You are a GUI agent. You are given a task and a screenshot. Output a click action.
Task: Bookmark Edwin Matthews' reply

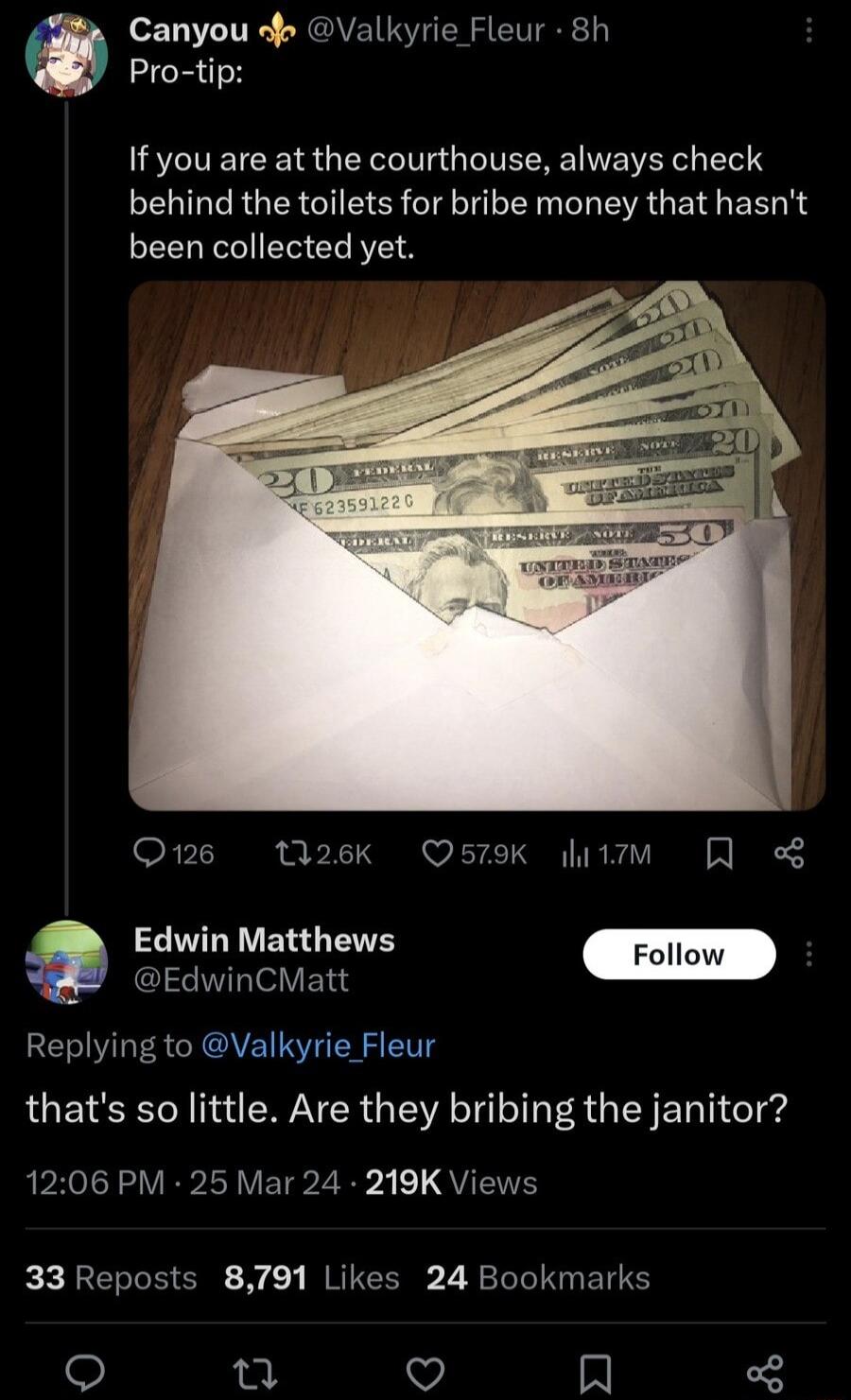(595, 1374)
